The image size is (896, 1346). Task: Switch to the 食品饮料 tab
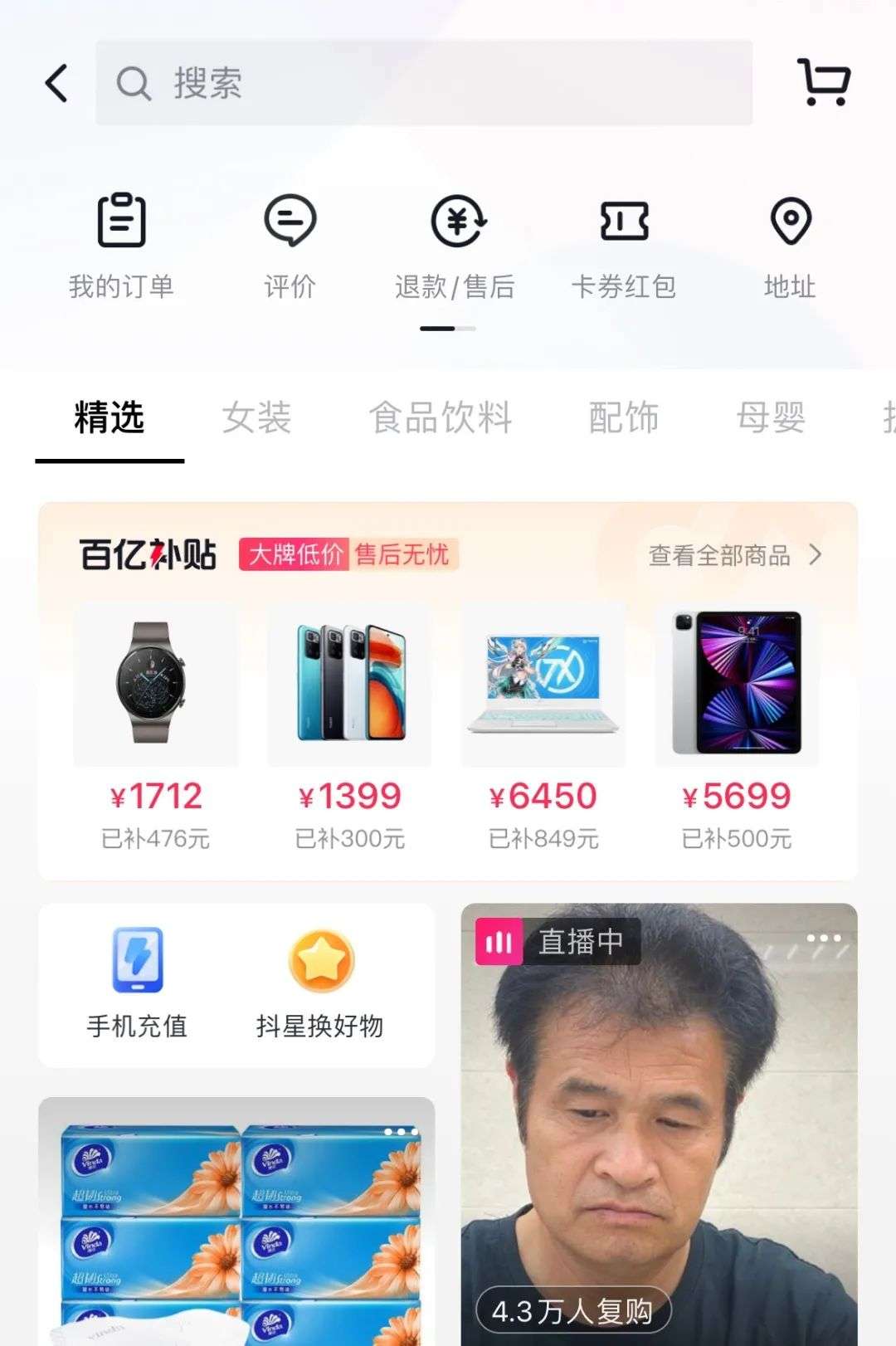click(x=441, y=417)
